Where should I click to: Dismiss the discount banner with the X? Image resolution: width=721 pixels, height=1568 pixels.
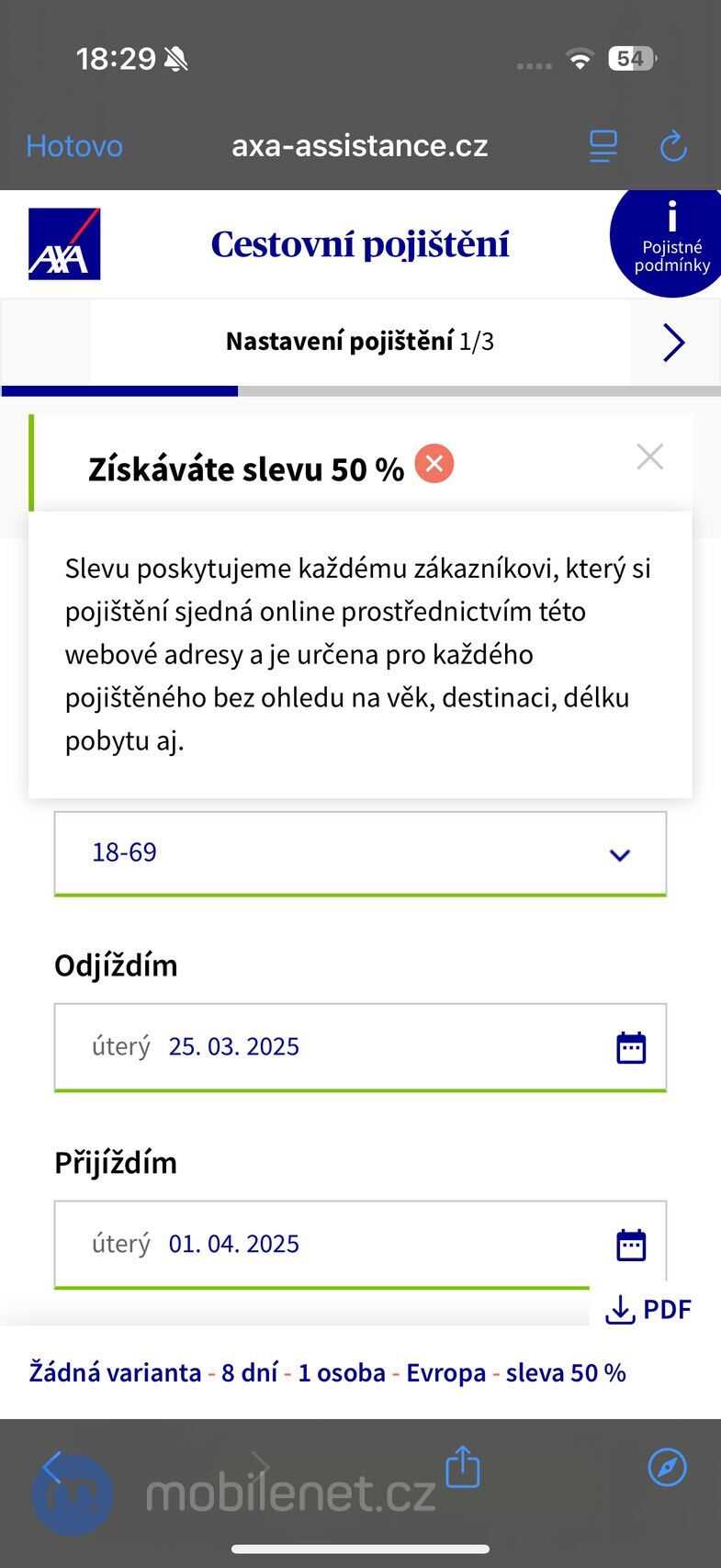click(x=650, y=456)
